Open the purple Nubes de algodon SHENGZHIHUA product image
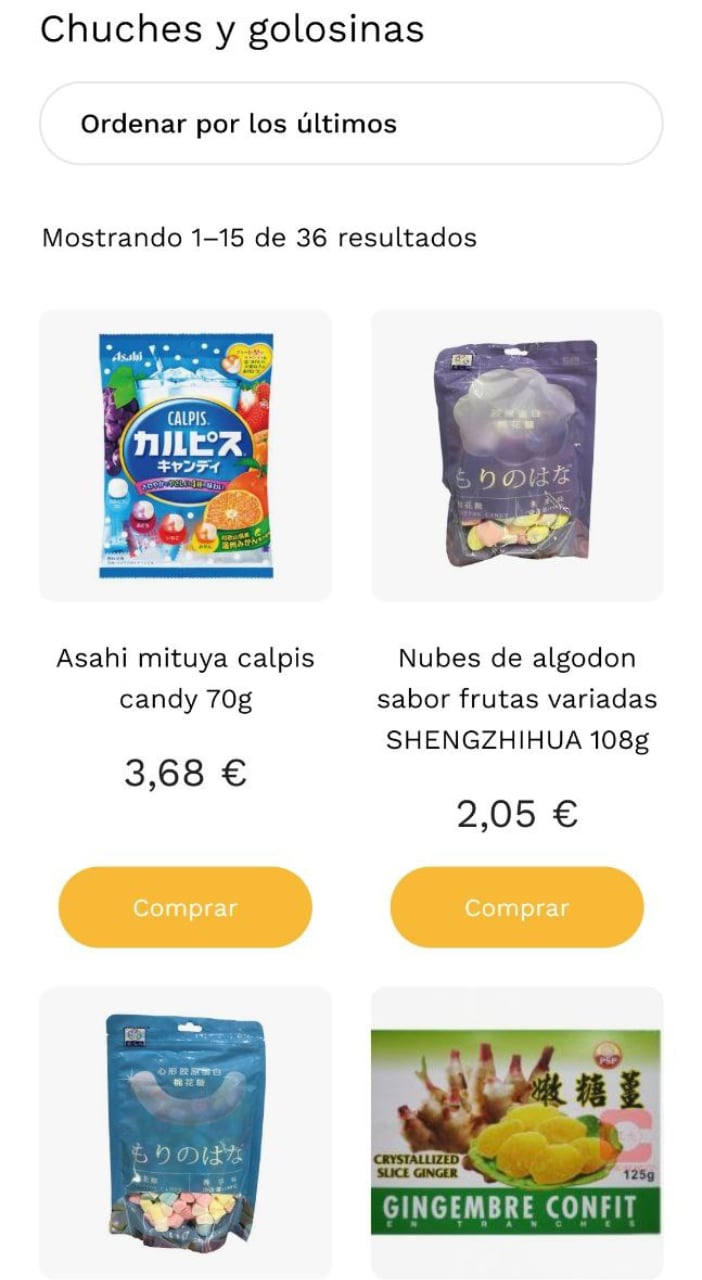 pos(517,455)
